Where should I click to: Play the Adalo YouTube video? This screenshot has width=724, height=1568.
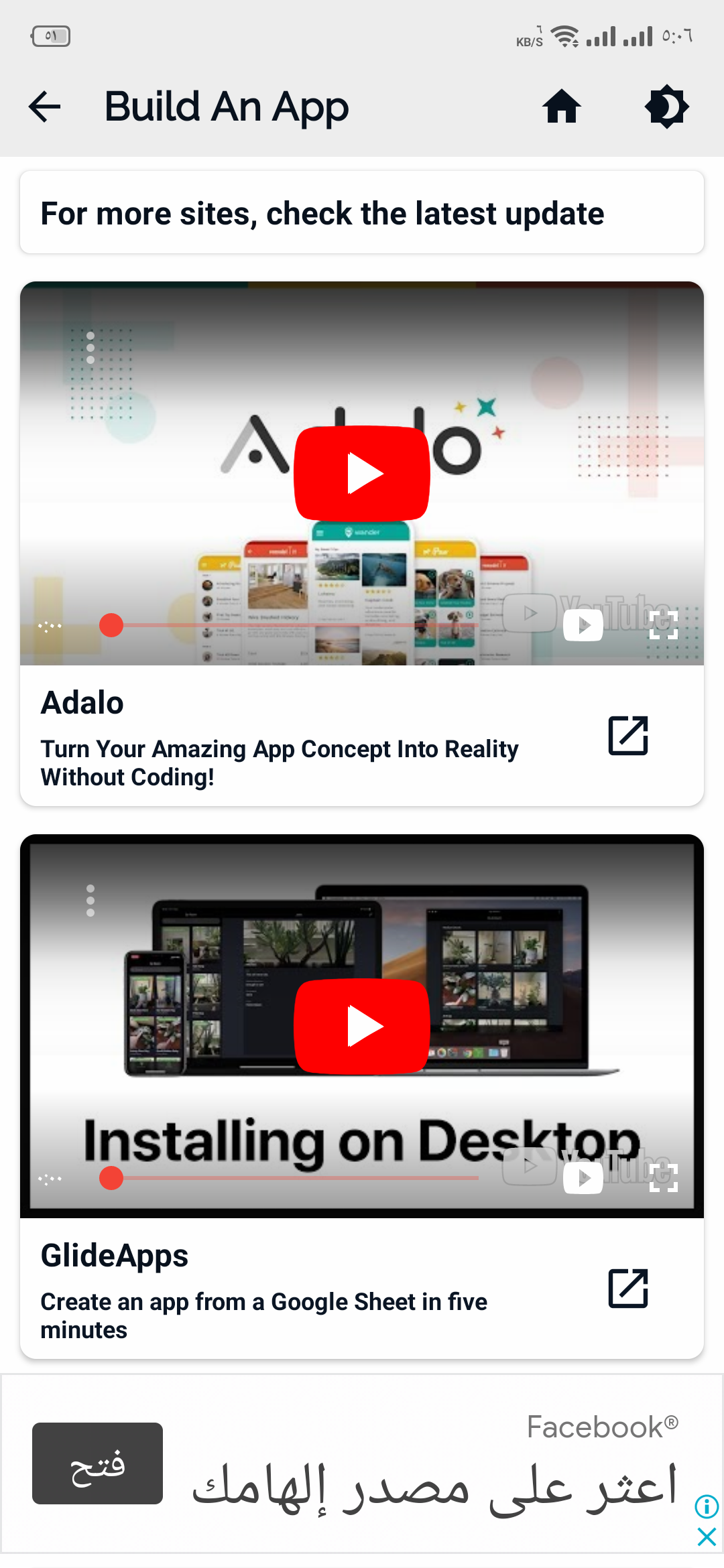[362, 474]
